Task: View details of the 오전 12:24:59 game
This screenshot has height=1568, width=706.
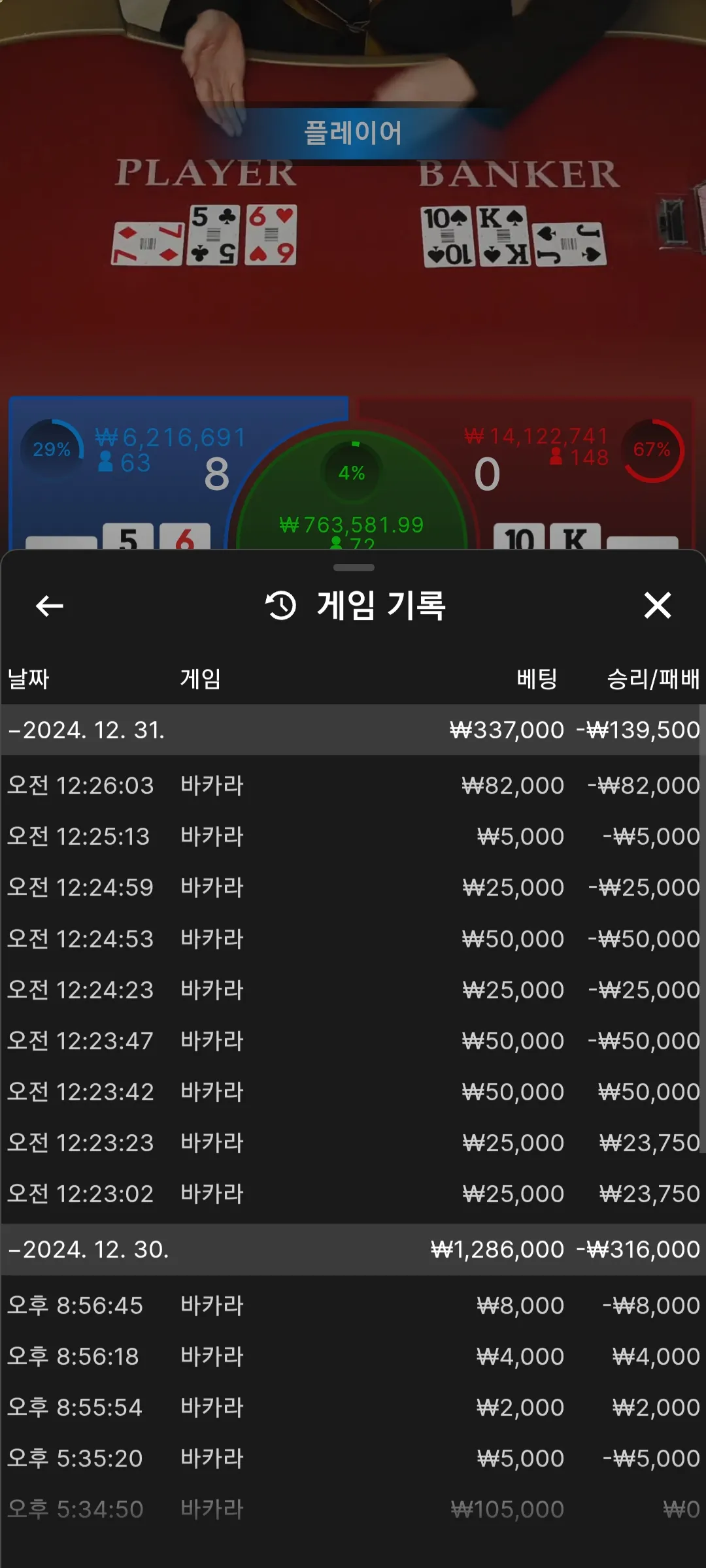Action: coord(353,887)
